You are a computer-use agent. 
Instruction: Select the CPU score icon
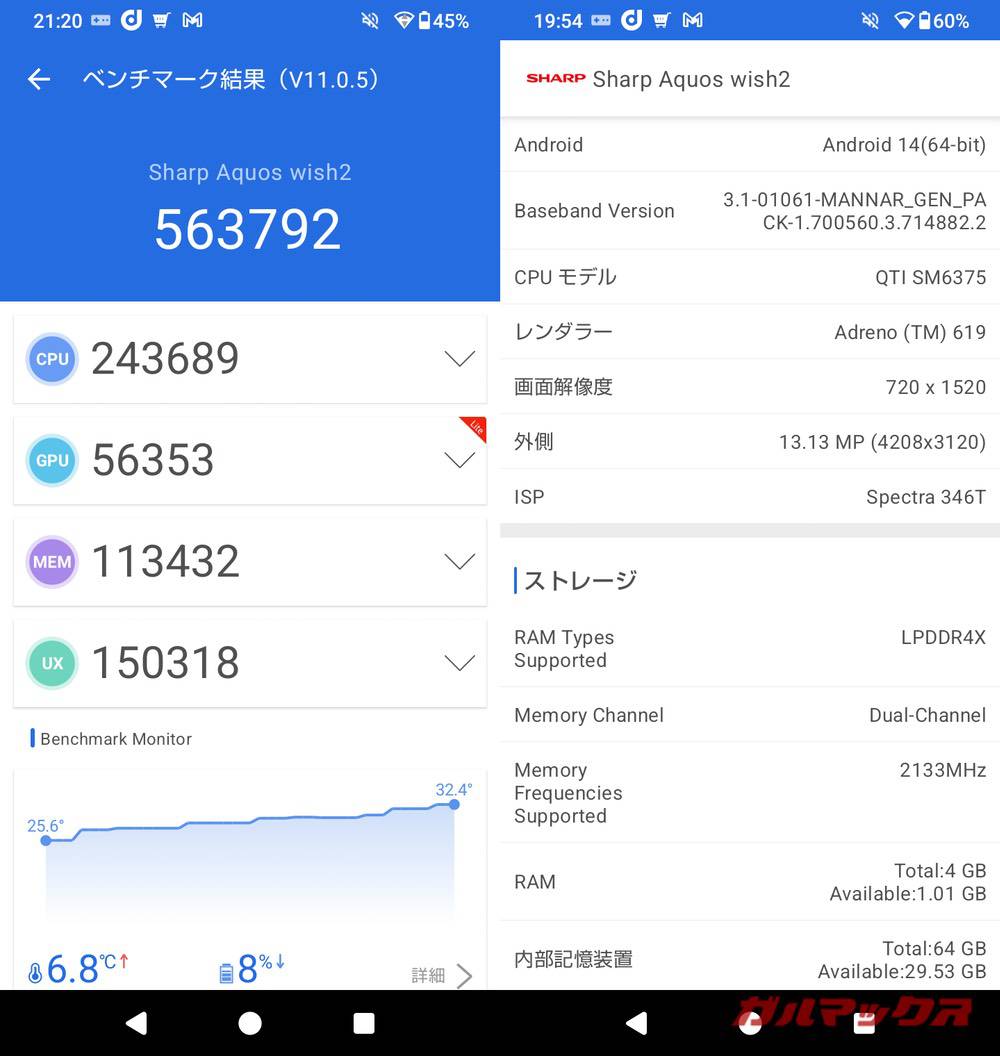coord(51,359)
